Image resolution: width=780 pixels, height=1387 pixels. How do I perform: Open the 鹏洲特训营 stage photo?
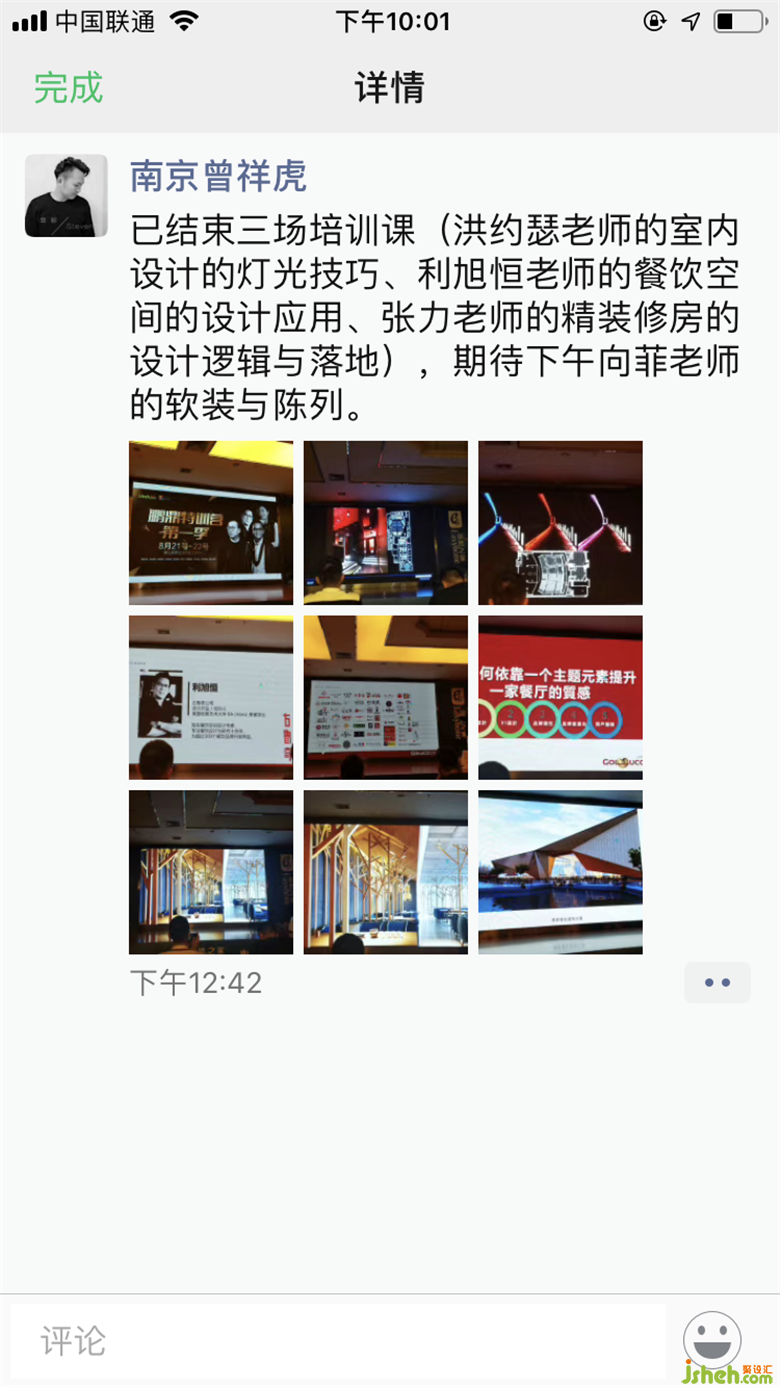(211, 523)
